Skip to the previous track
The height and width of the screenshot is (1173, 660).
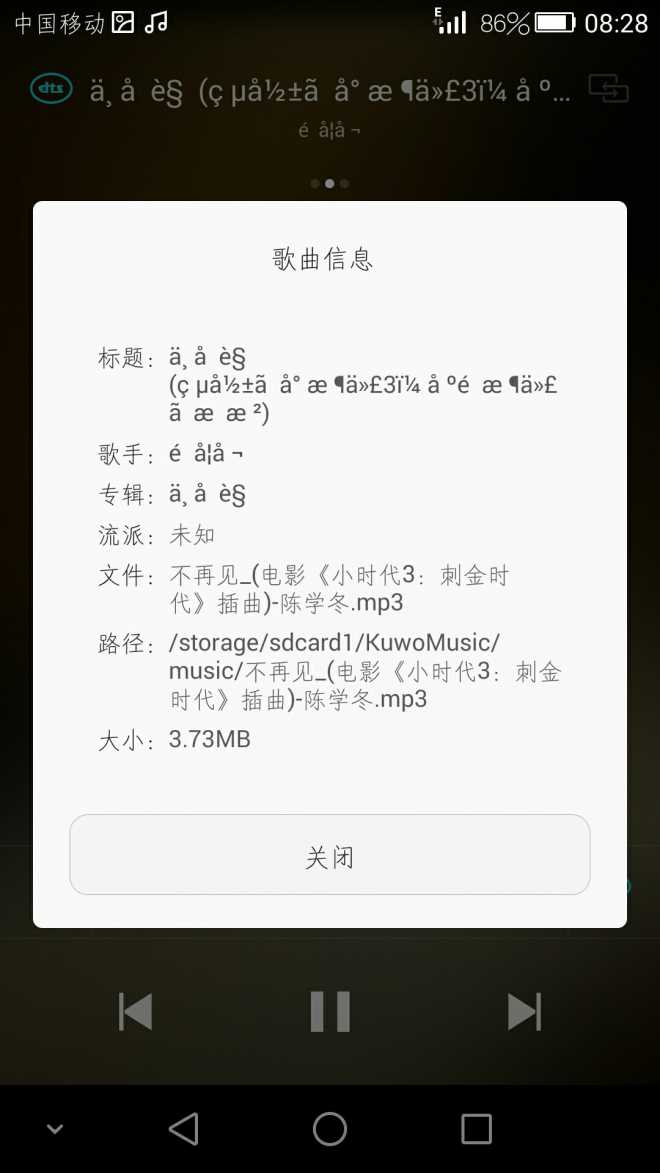point(136,1011)
